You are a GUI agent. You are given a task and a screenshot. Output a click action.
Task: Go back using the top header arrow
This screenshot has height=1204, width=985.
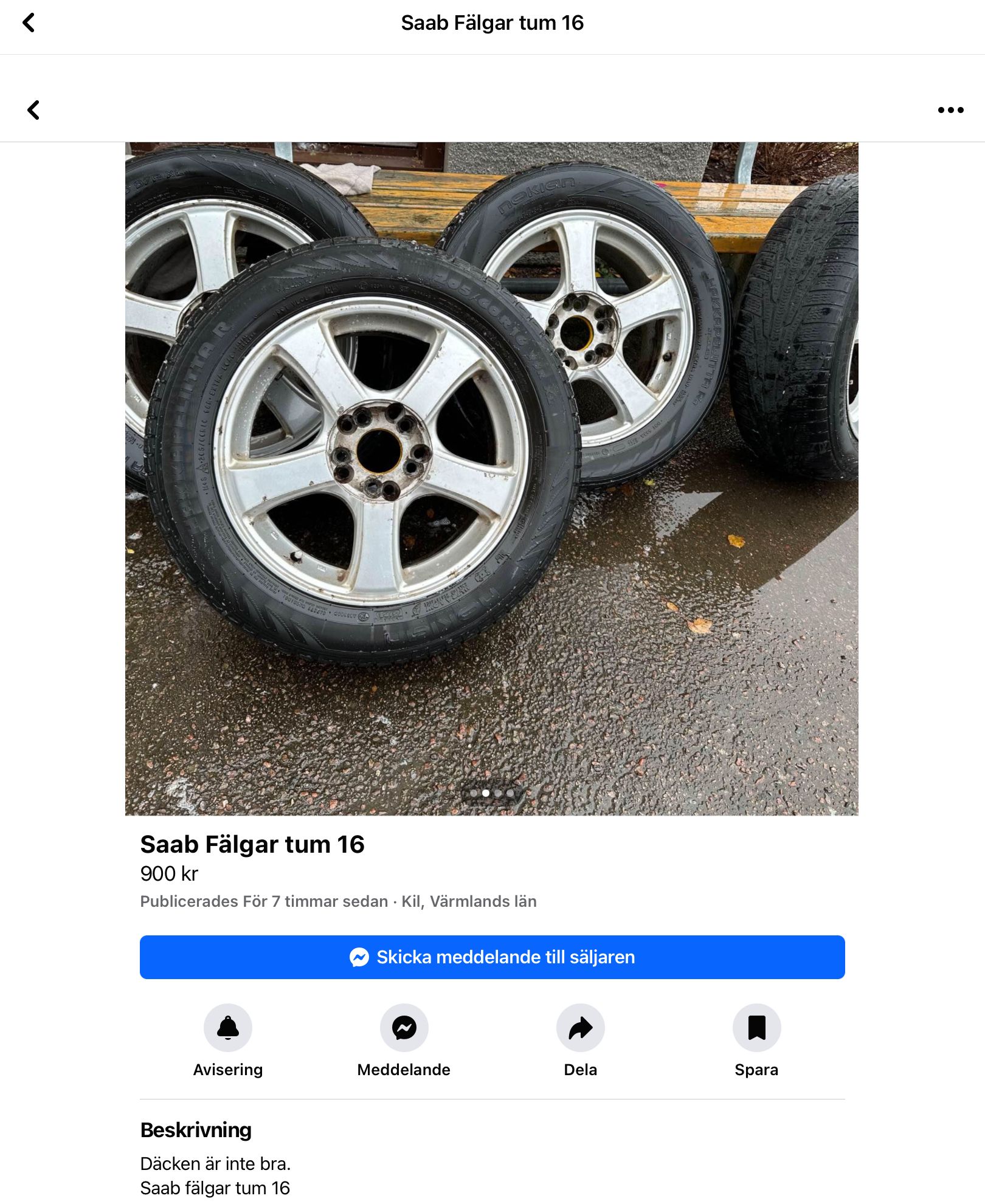click(29, 23)
